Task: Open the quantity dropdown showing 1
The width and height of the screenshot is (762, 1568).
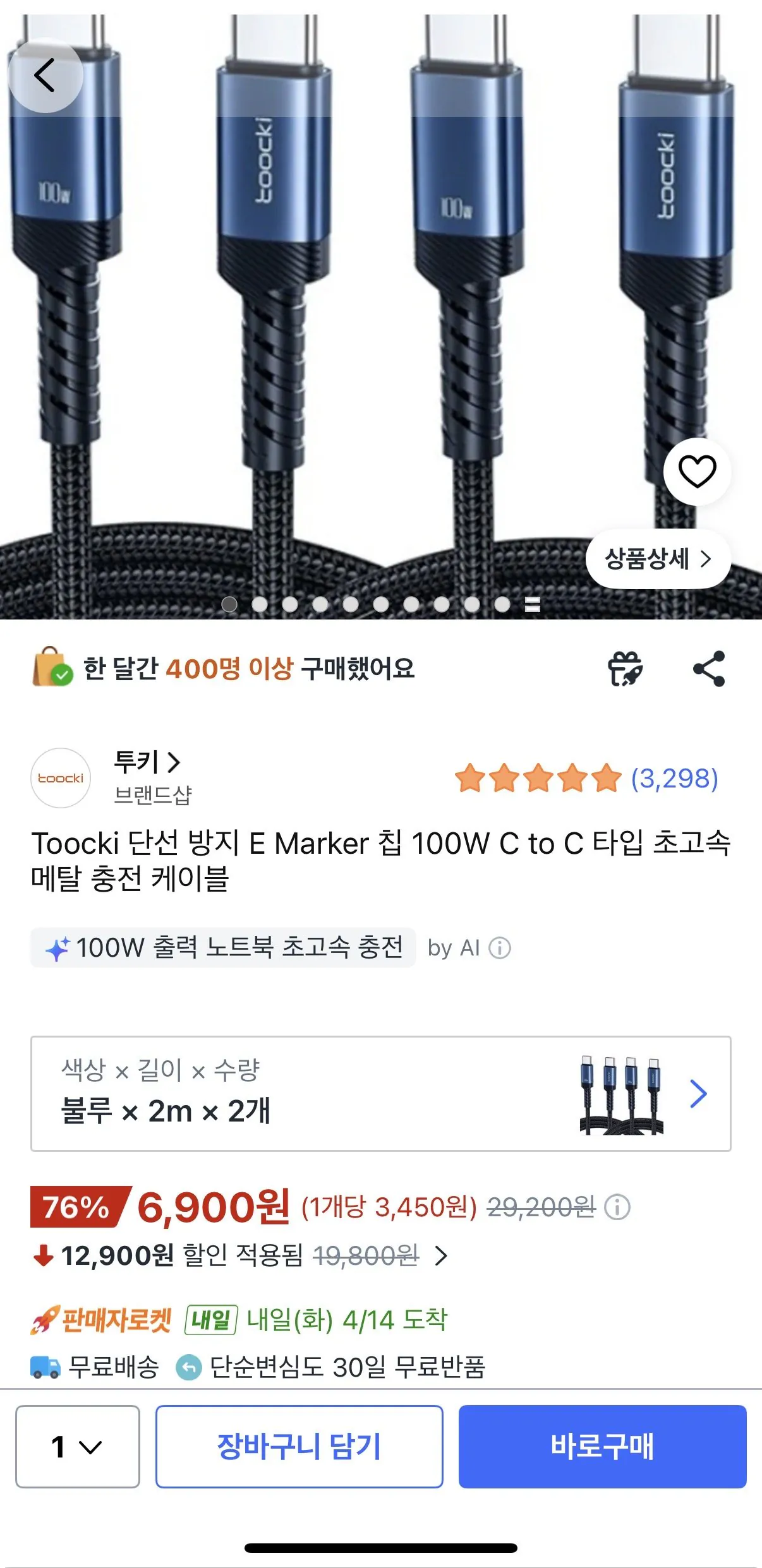Action: [x=76, y=1447]
